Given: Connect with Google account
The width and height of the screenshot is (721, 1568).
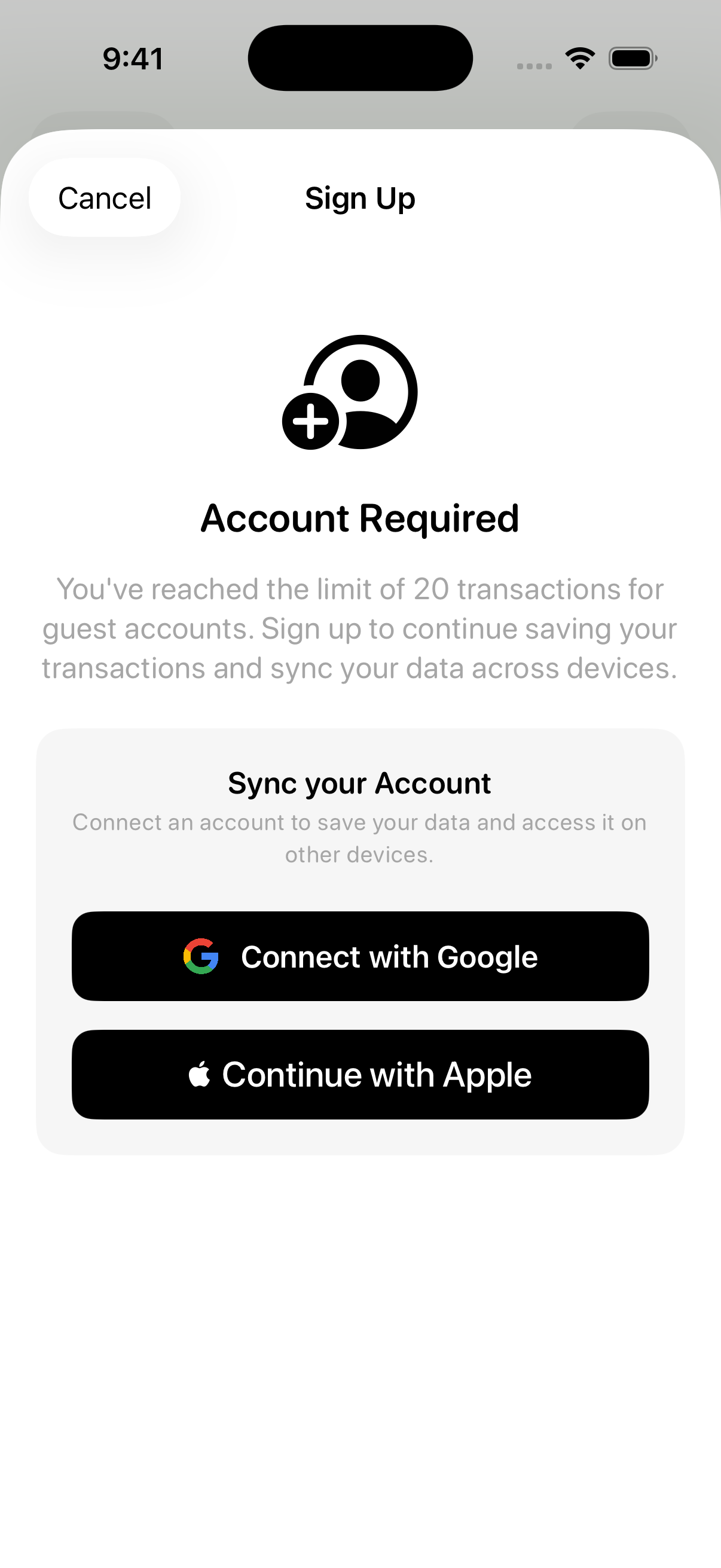Looking at the screenshot, I should click(x=360, y=956).
